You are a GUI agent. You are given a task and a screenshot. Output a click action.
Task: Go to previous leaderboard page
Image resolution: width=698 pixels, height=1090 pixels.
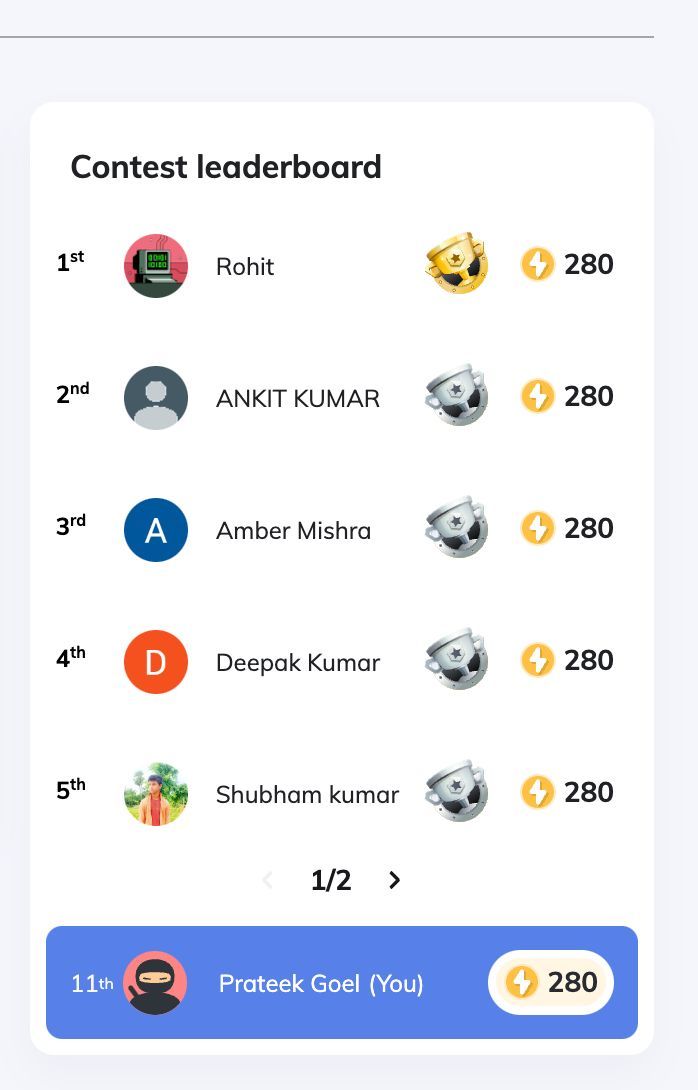pos(267,880)
